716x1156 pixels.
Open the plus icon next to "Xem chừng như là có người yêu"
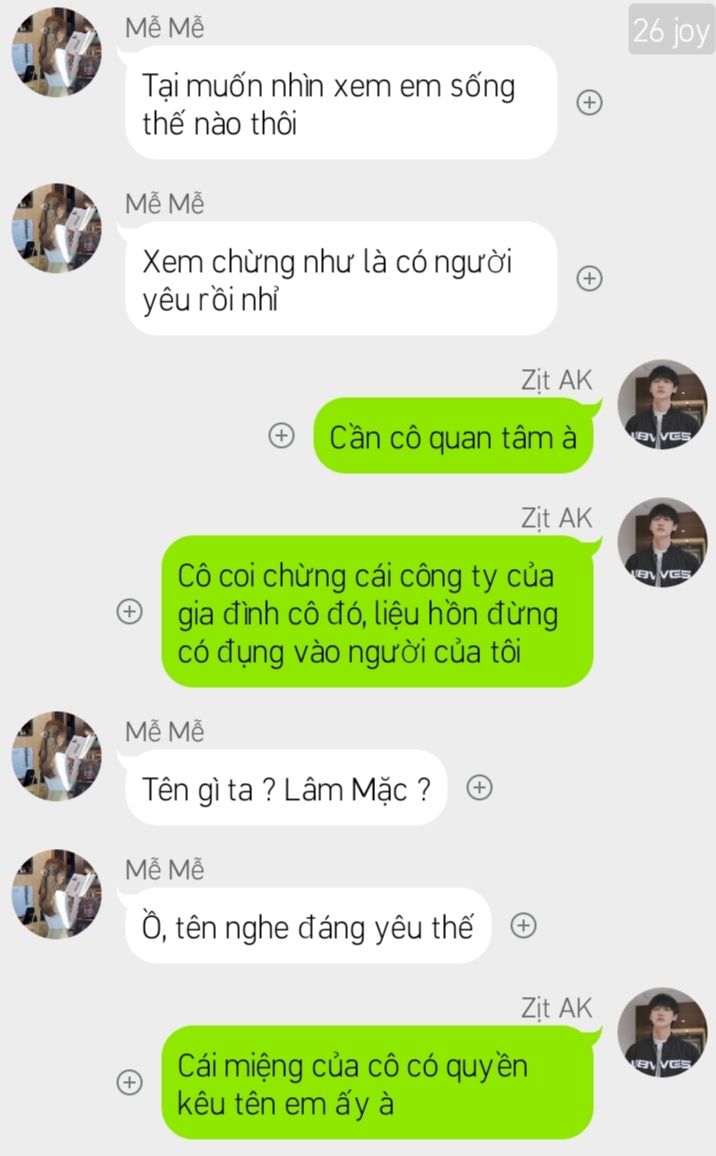[590, 278]
